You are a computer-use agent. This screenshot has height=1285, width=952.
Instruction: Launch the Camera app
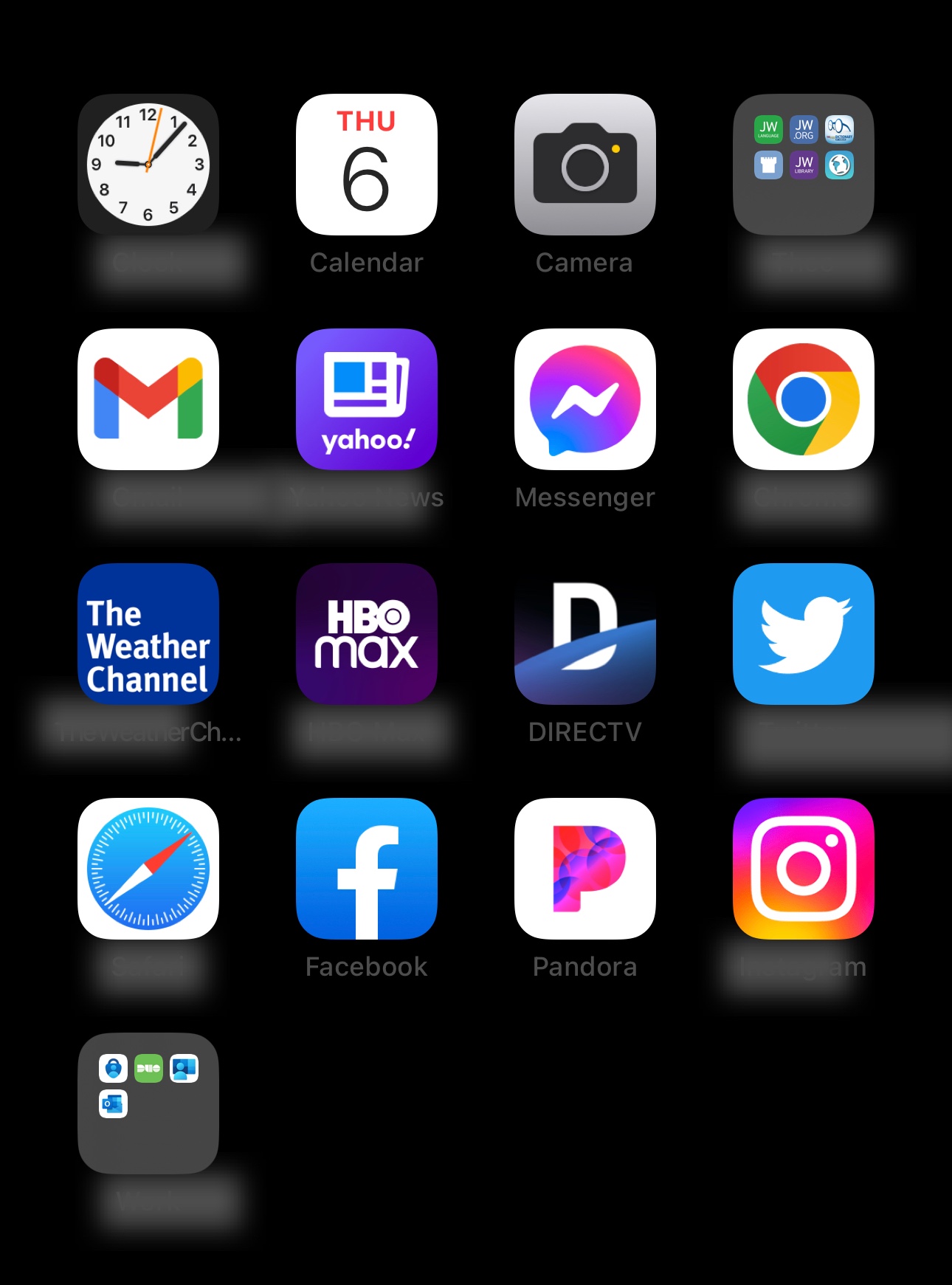(585, 165)
